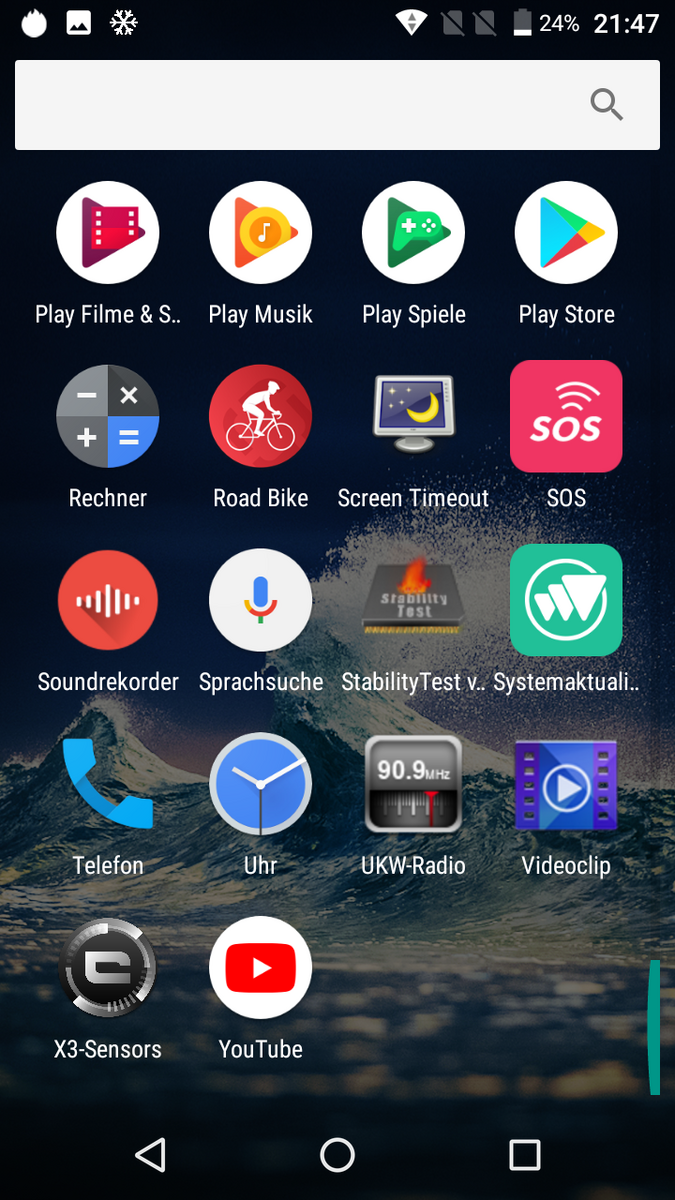
Task: Launch Play Musik
Action: tap(260, 232)
